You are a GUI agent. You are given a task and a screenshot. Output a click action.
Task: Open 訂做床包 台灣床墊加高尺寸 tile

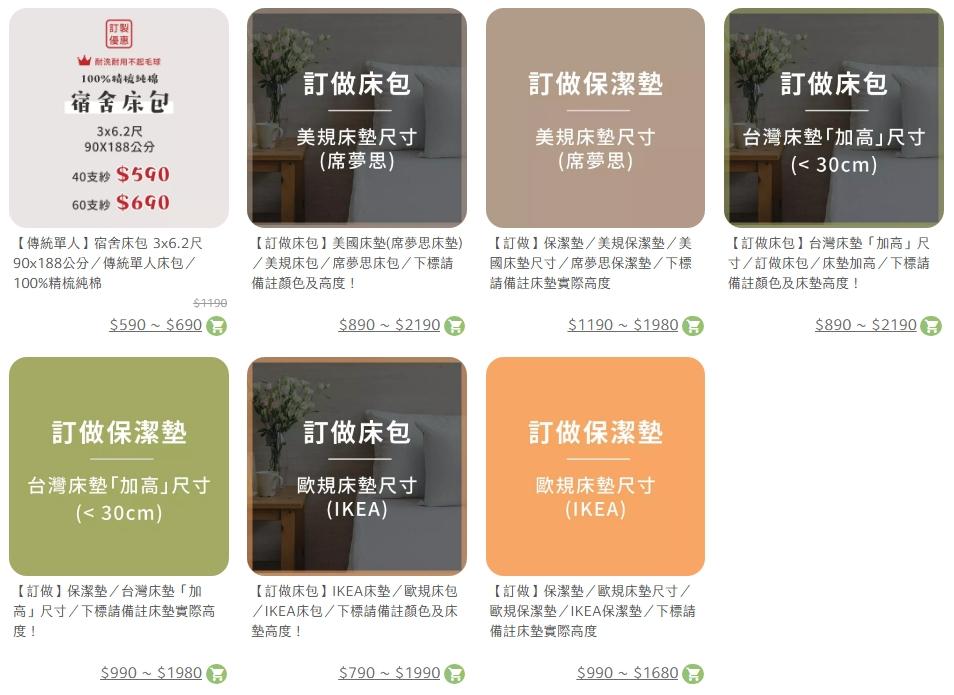pos(833,118)
